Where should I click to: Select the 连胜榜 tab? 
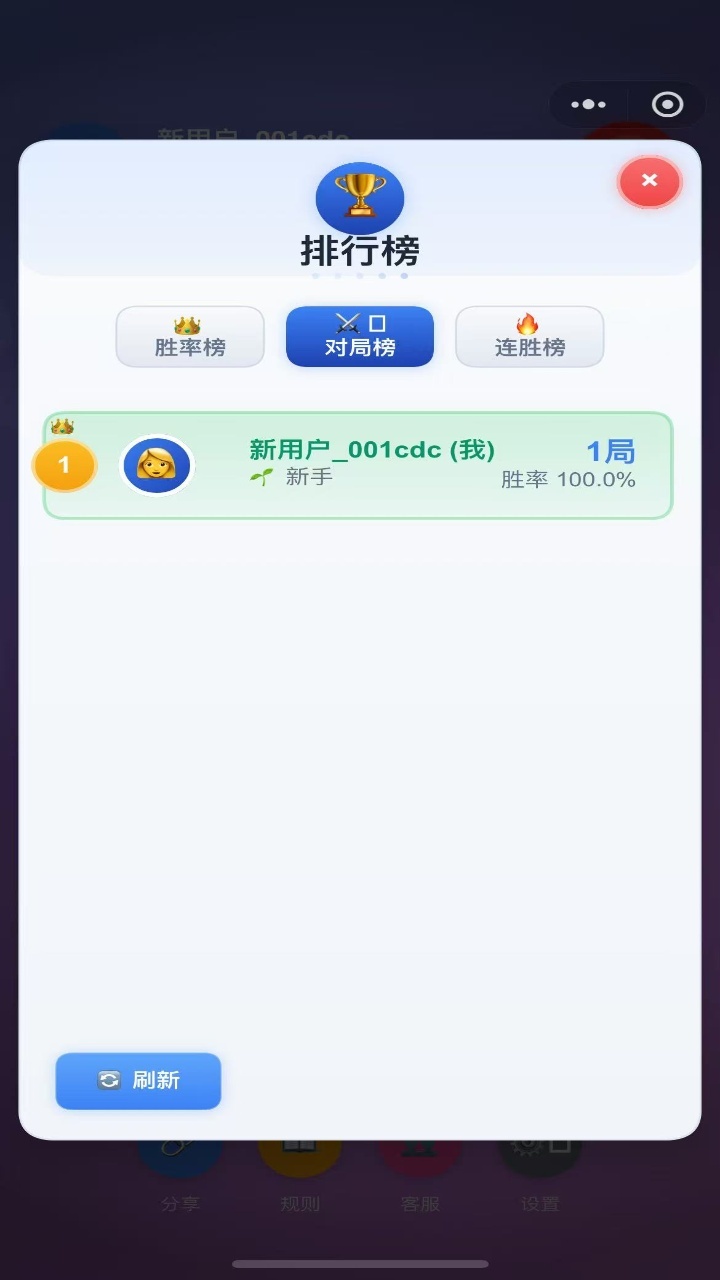pyautogui.click(x=529, y=337)
